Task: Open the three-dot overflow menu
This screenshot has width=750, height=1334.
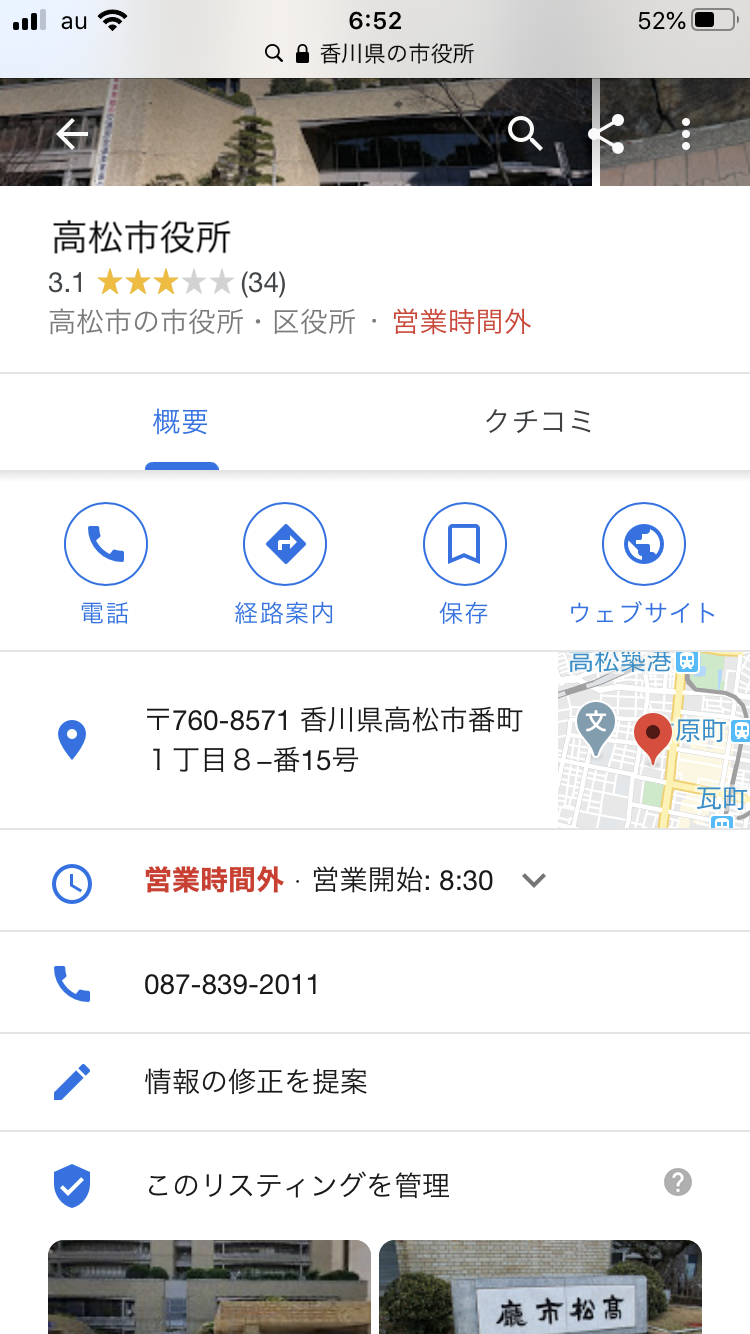Action: [x=686, y=133]
